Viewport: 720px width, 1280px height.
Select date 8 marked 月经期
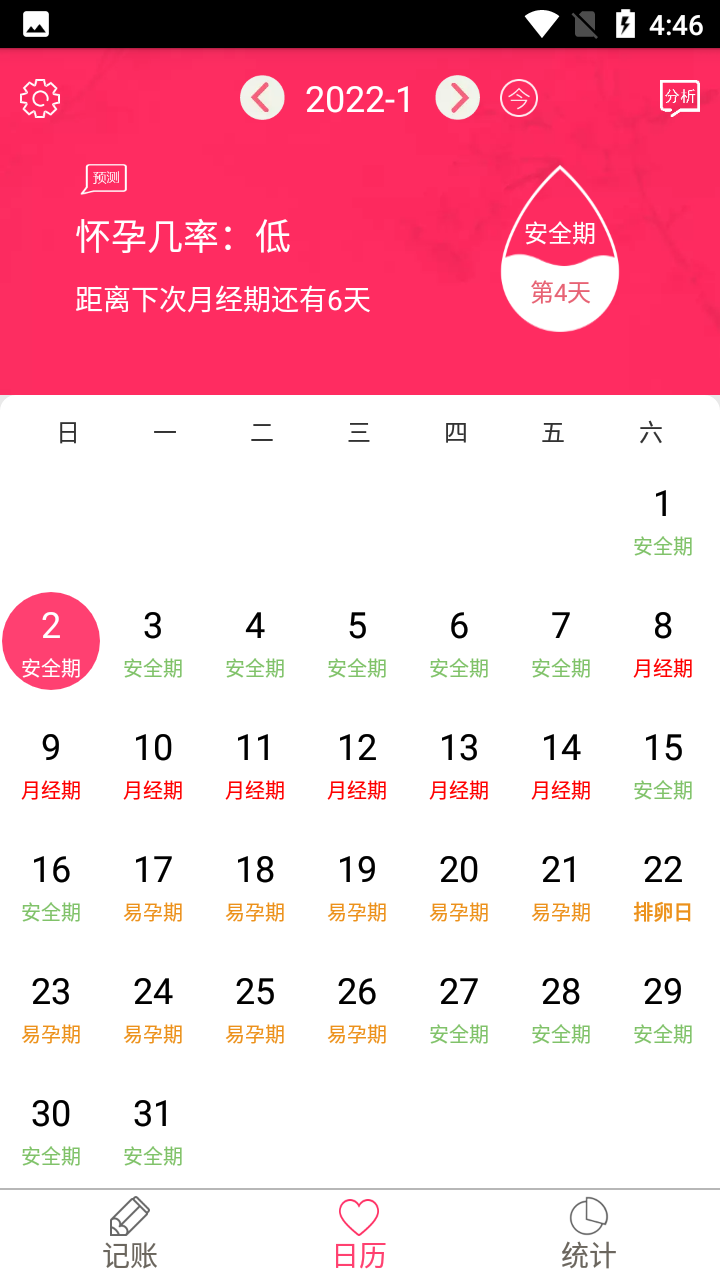662,642
